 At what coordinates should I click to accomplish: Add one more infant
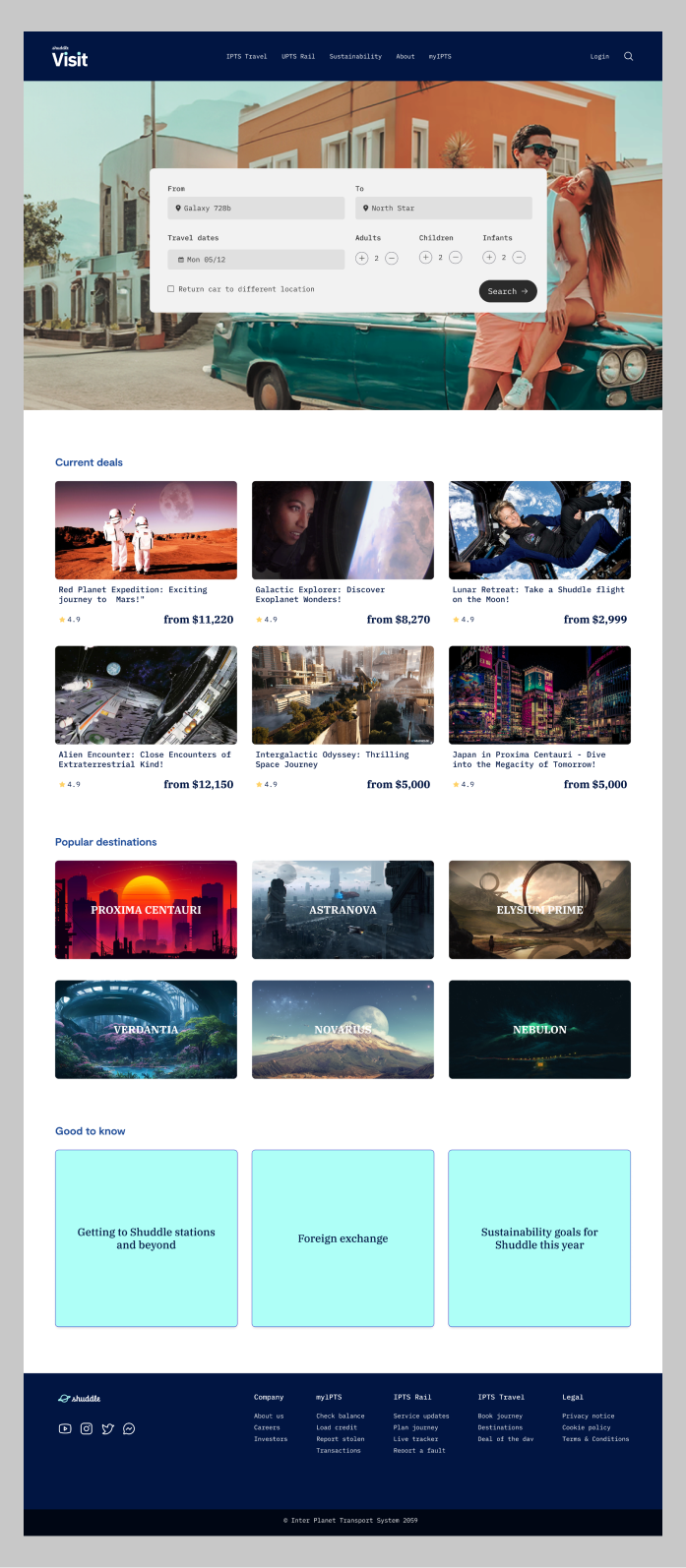[489, 258]
